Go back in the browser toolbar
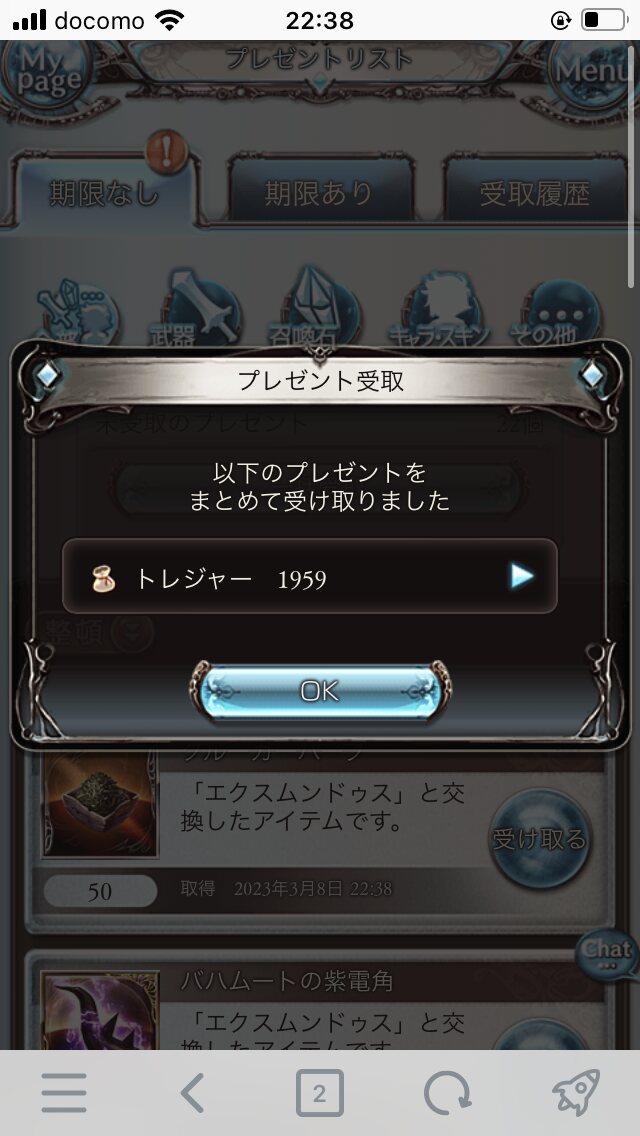Image resolution: width=640 pixels, height=1136 pixels. (192, 1093)
